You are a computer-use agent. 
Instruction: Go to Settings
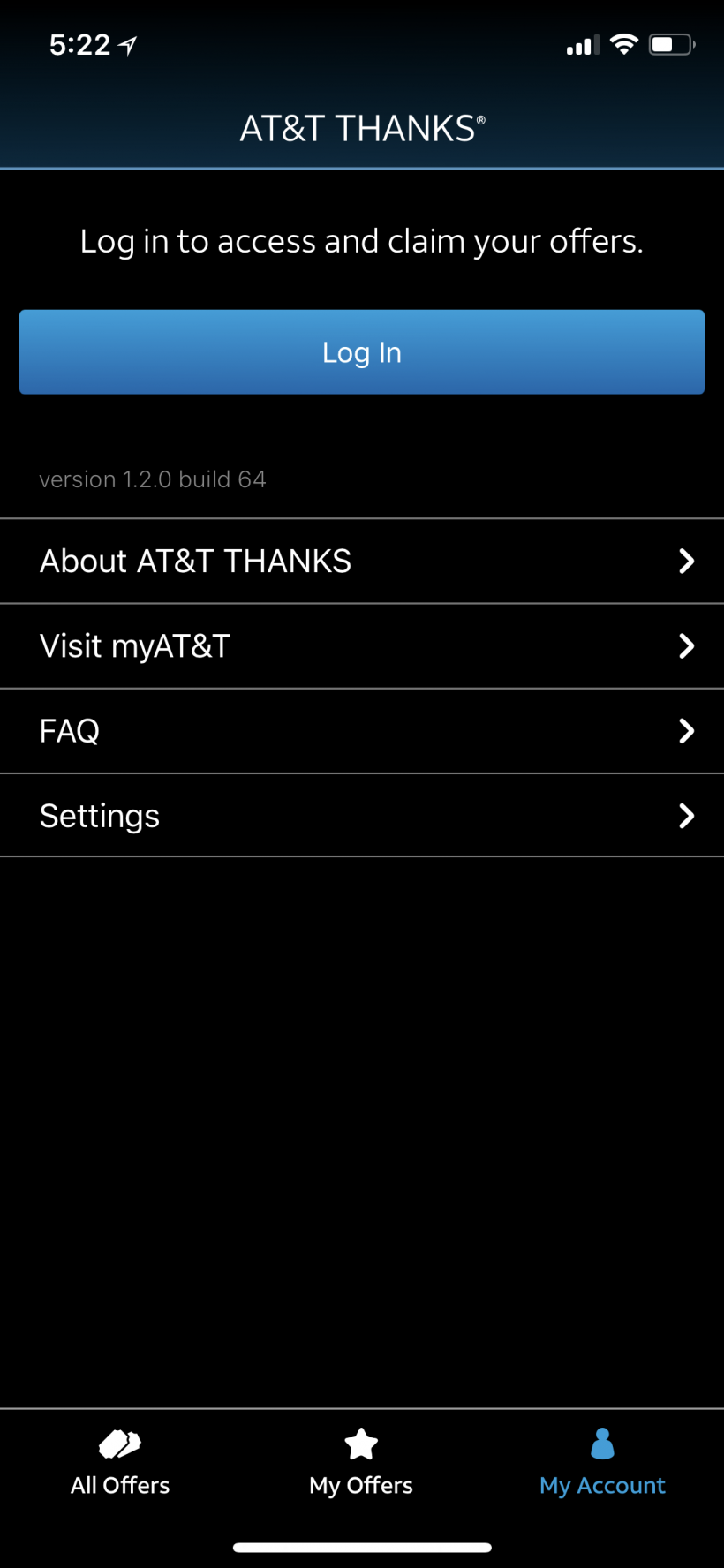(x=362, y=815)
